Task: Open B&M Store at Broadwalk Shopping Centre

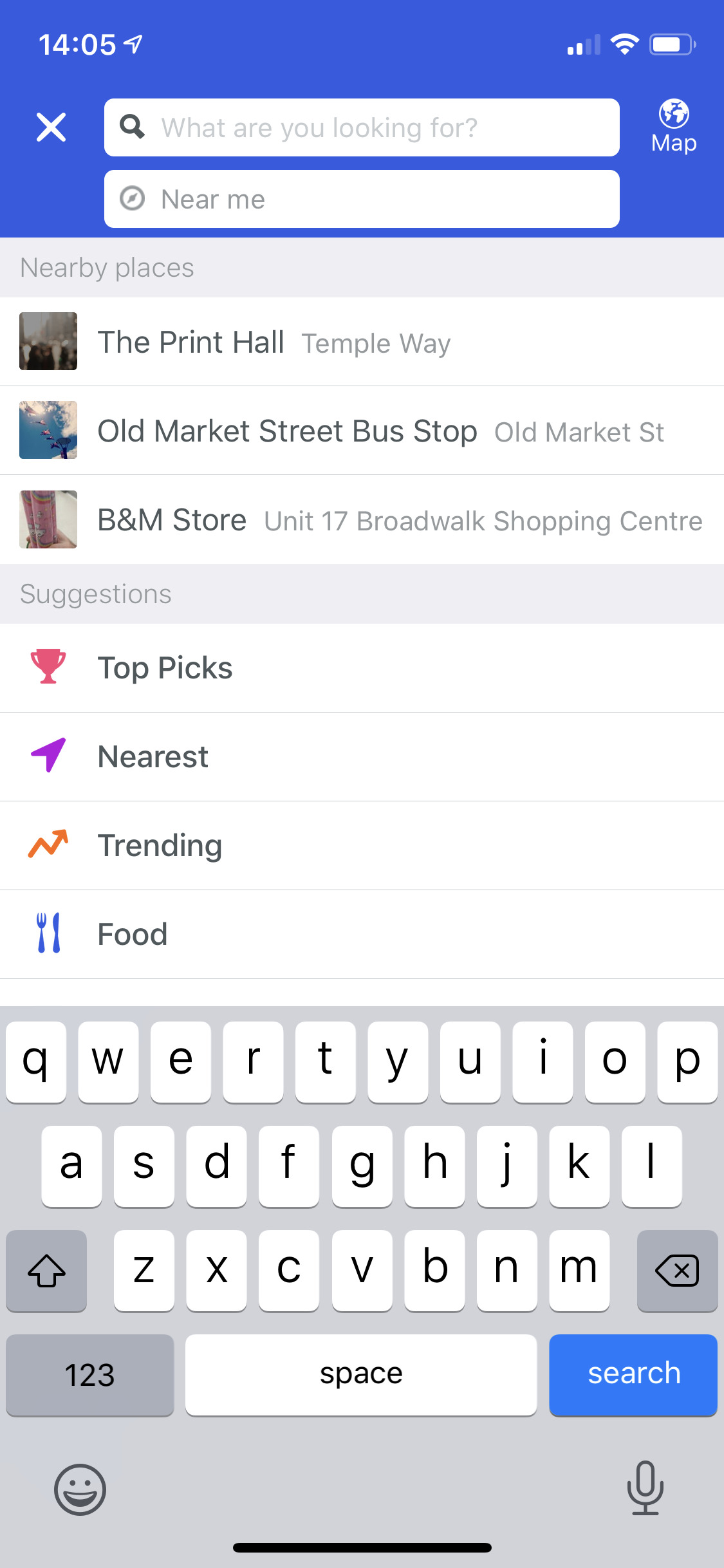Action: [362, 520]
